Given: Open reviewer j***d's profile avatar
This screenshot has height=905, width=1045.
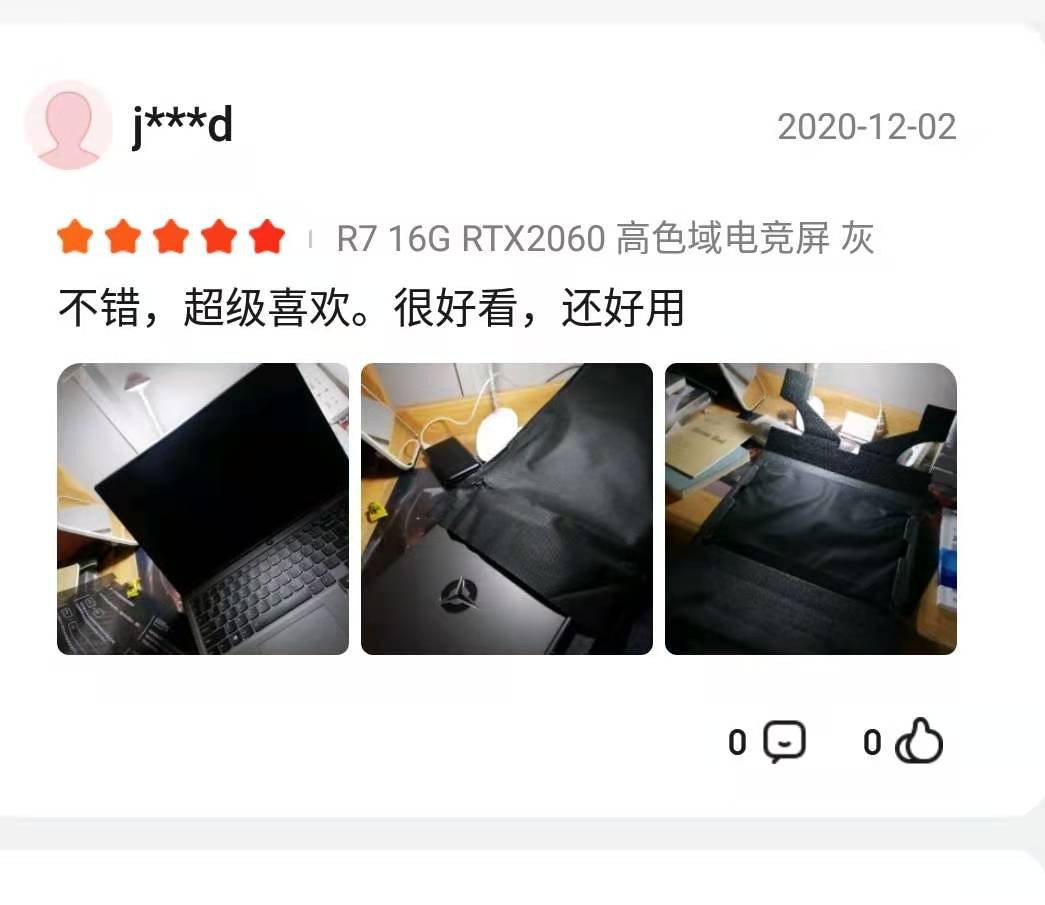Looking at the screenshot, I should [x=68, y=126].
